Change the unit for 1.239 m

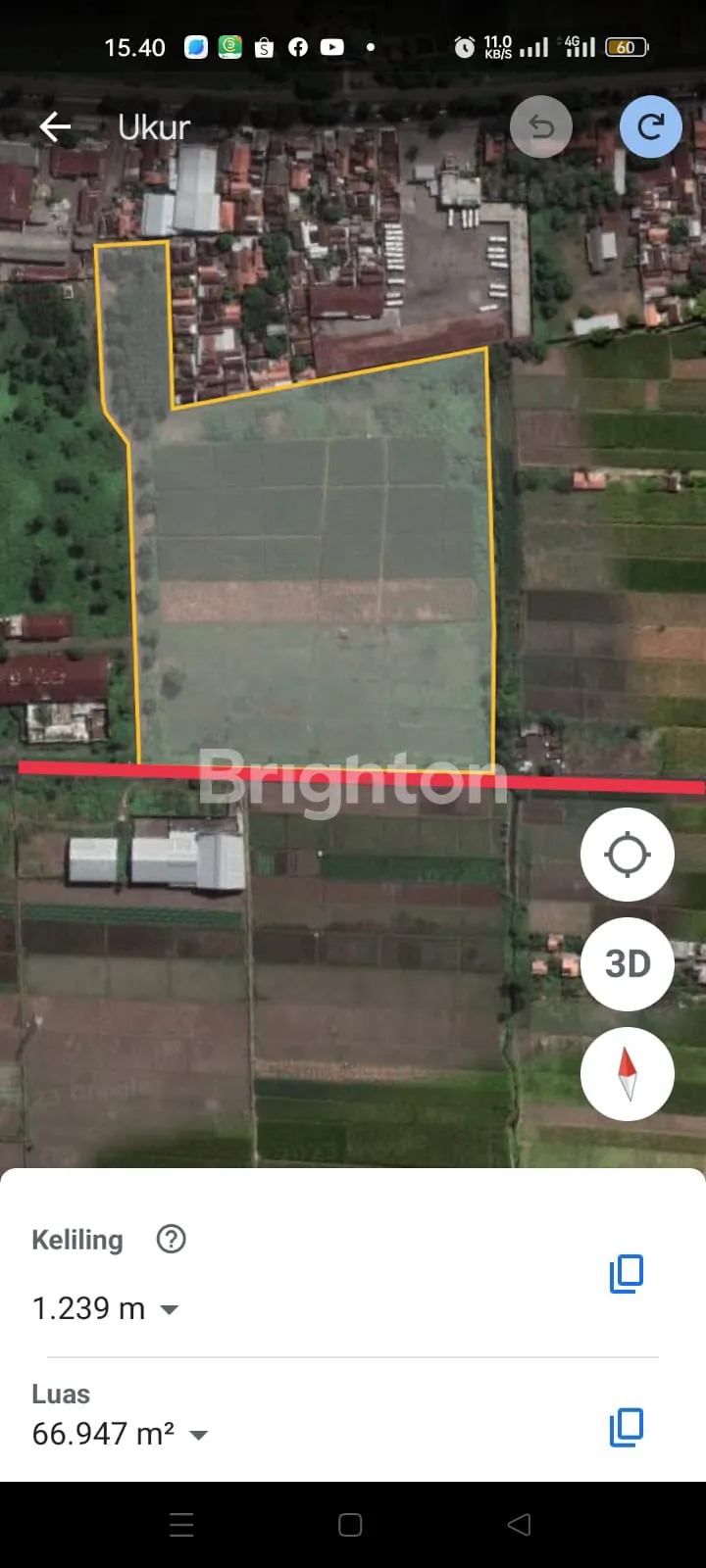(x=169, y=1310)
